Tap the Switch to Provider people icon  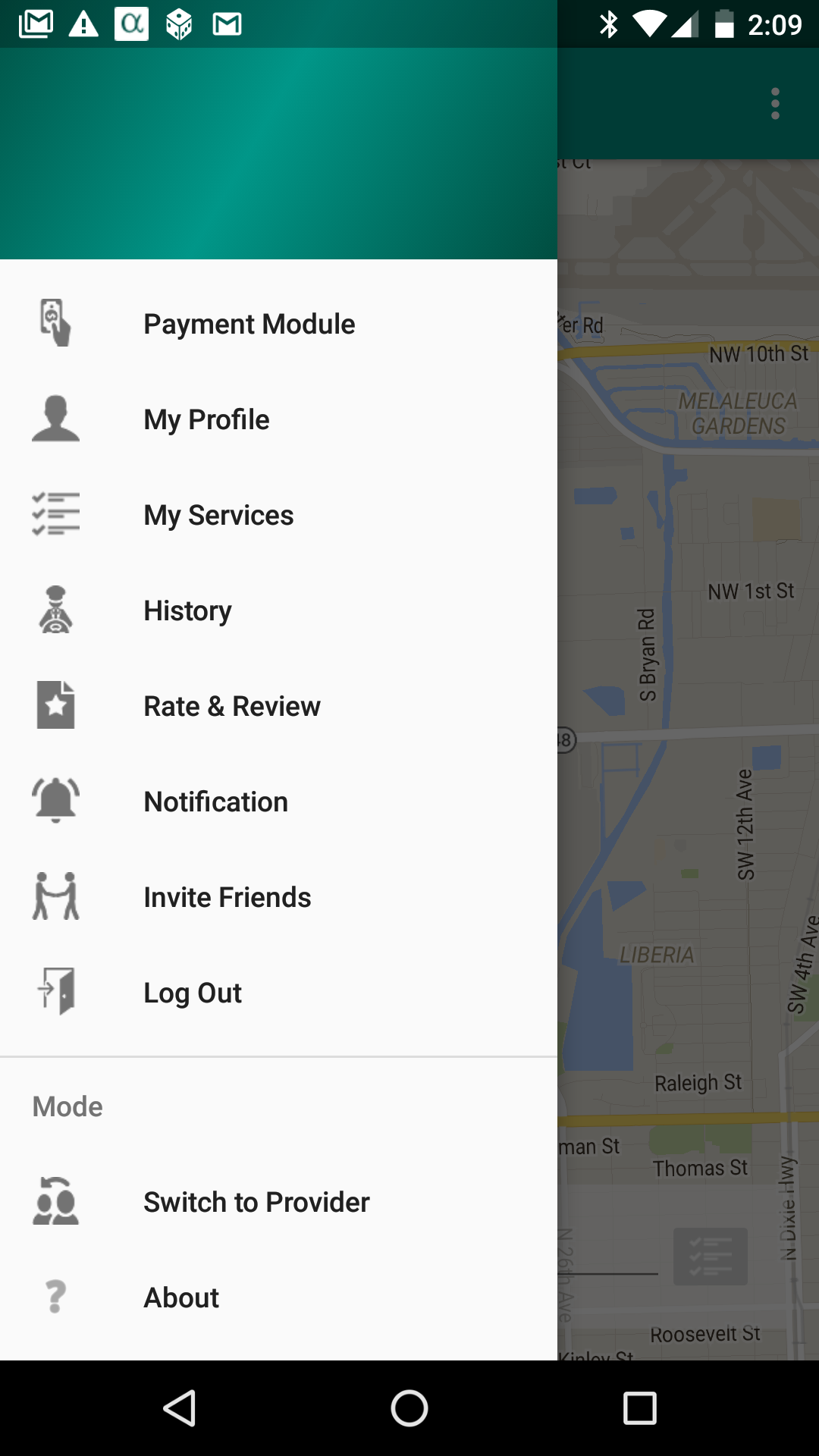click(x=56, y=1202)
